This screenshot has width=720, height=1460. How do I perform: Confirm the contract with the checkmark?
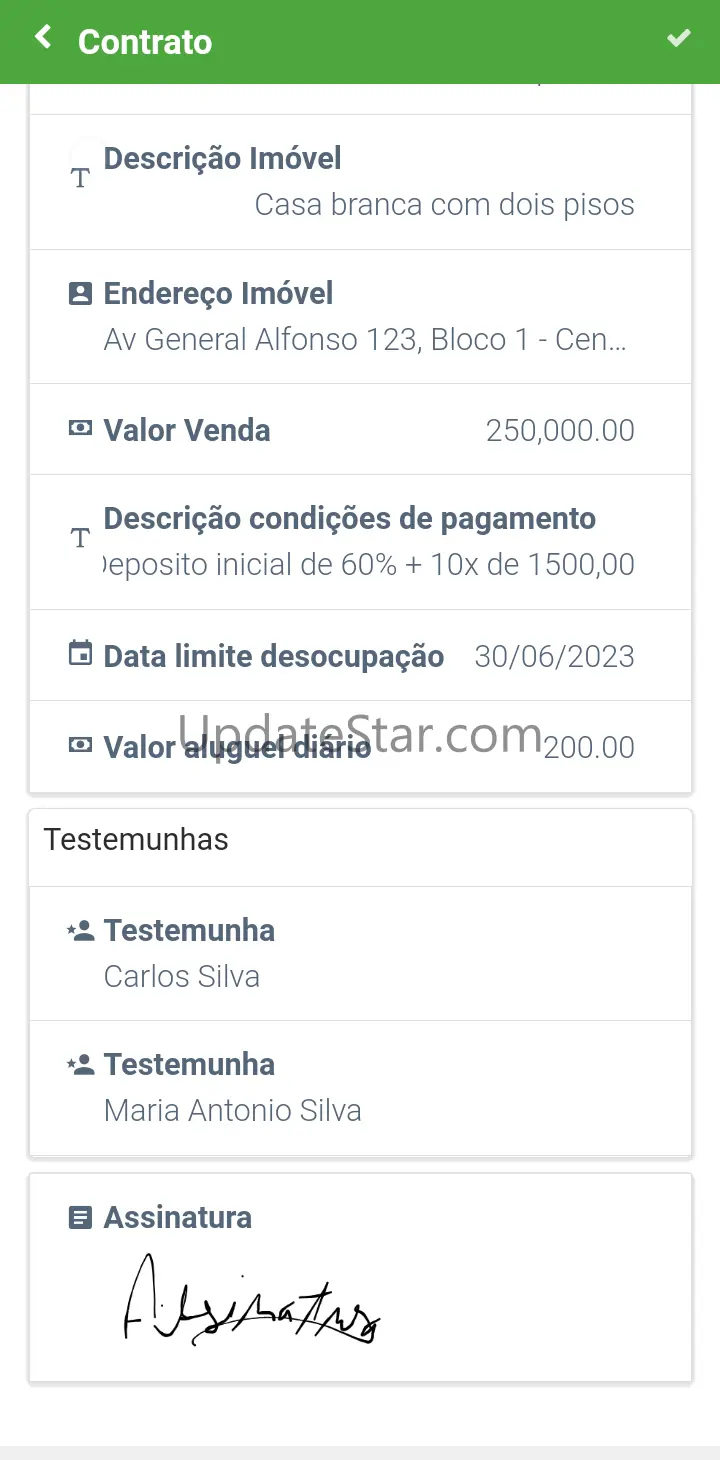tap(679, 39)
